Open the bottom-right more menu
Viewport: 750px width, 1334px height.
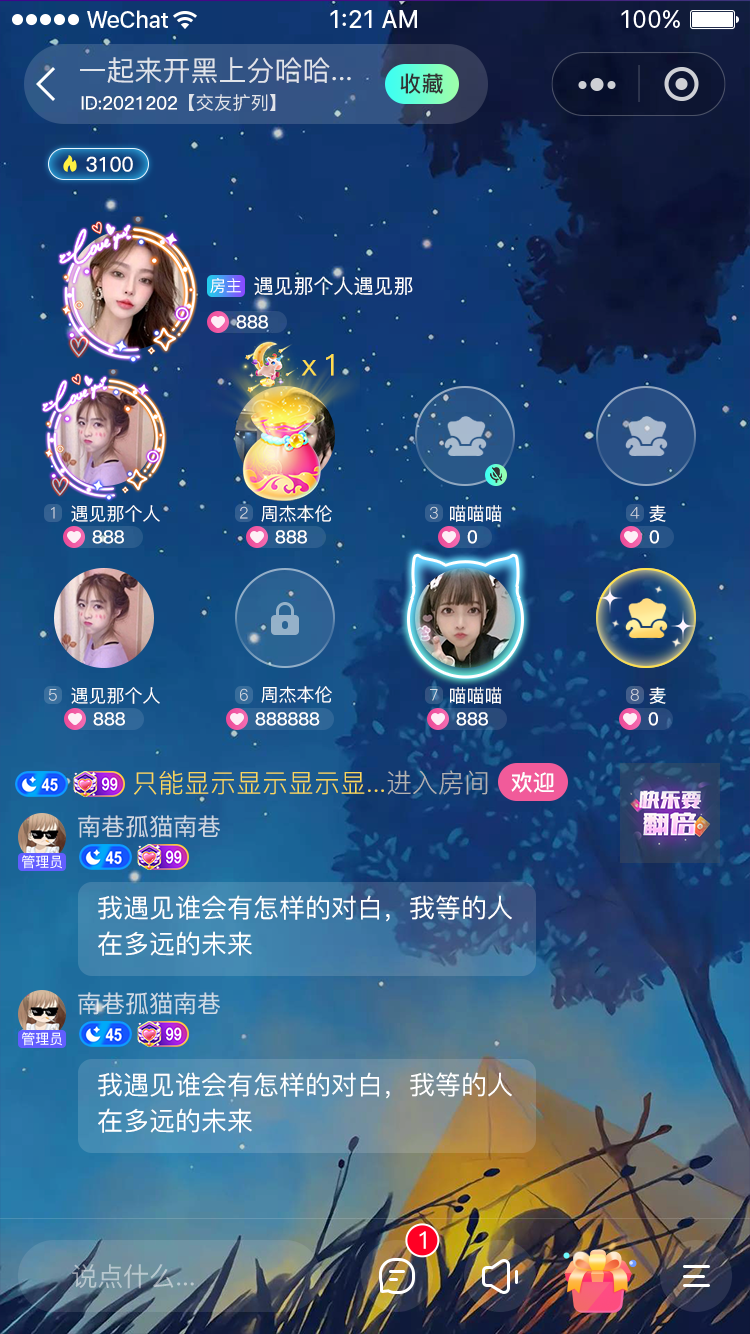696,1276
